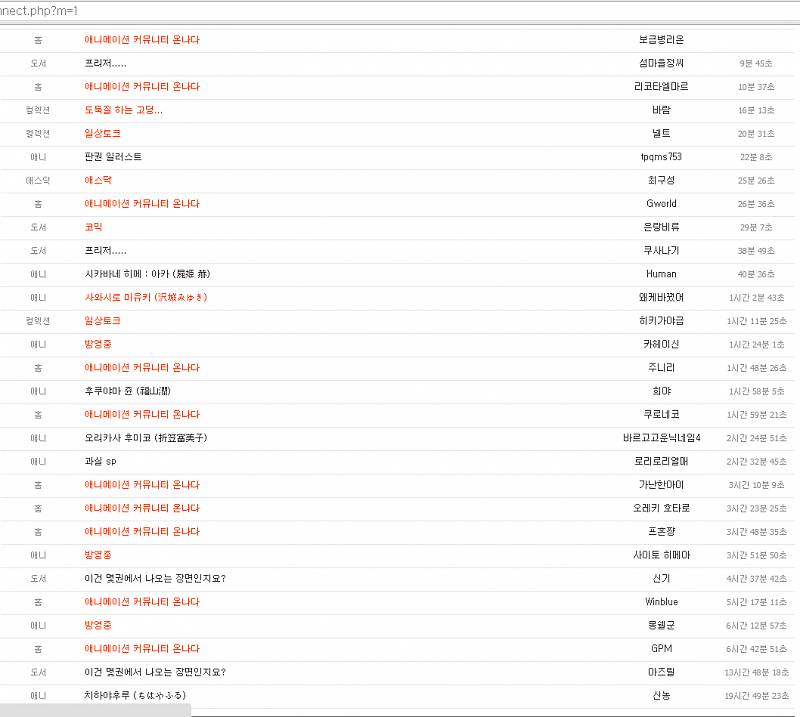Open '시키바네 히메 : 아카' link
This screenshot has width=800, height=717.
tap(147, 274)
